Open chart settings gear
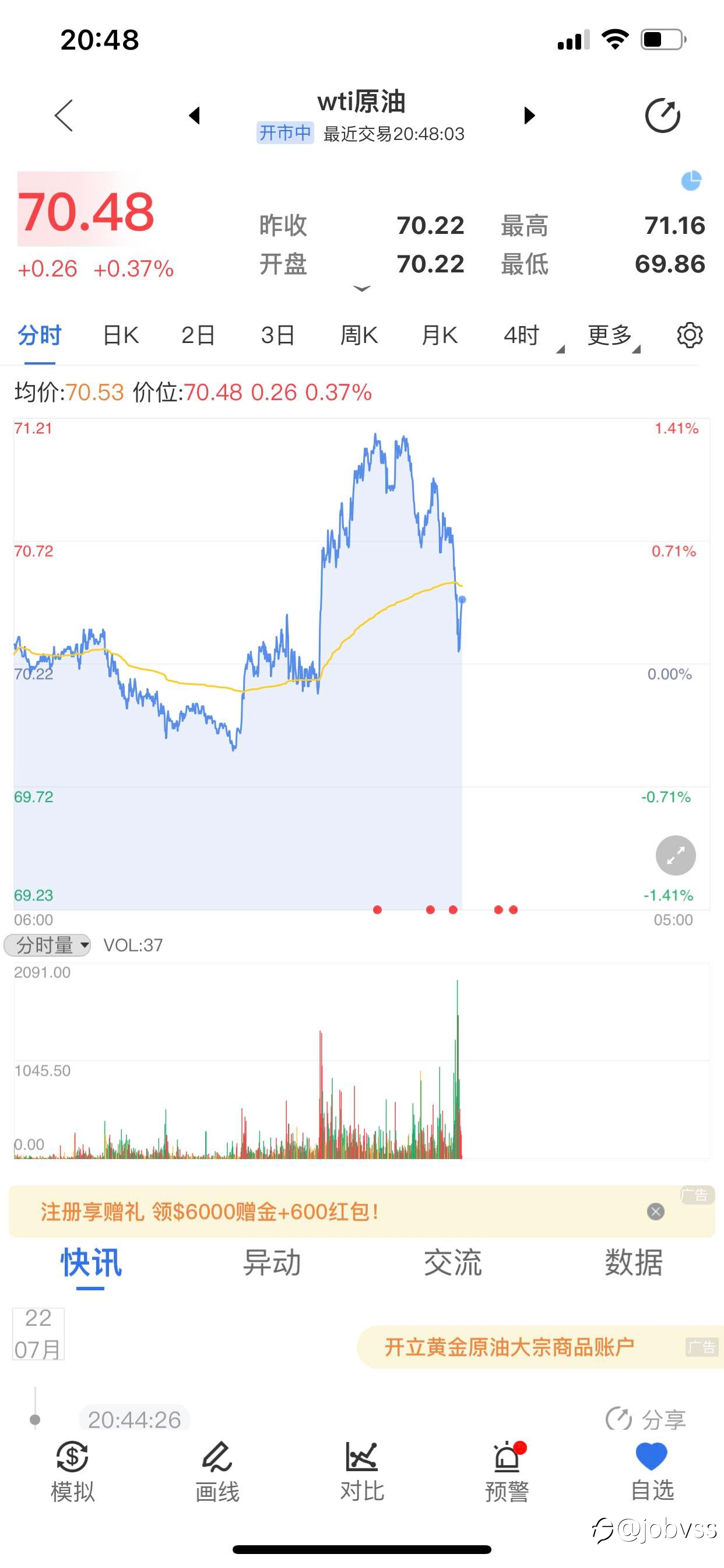The image size is (724, 1568). [x=690, y=335]
